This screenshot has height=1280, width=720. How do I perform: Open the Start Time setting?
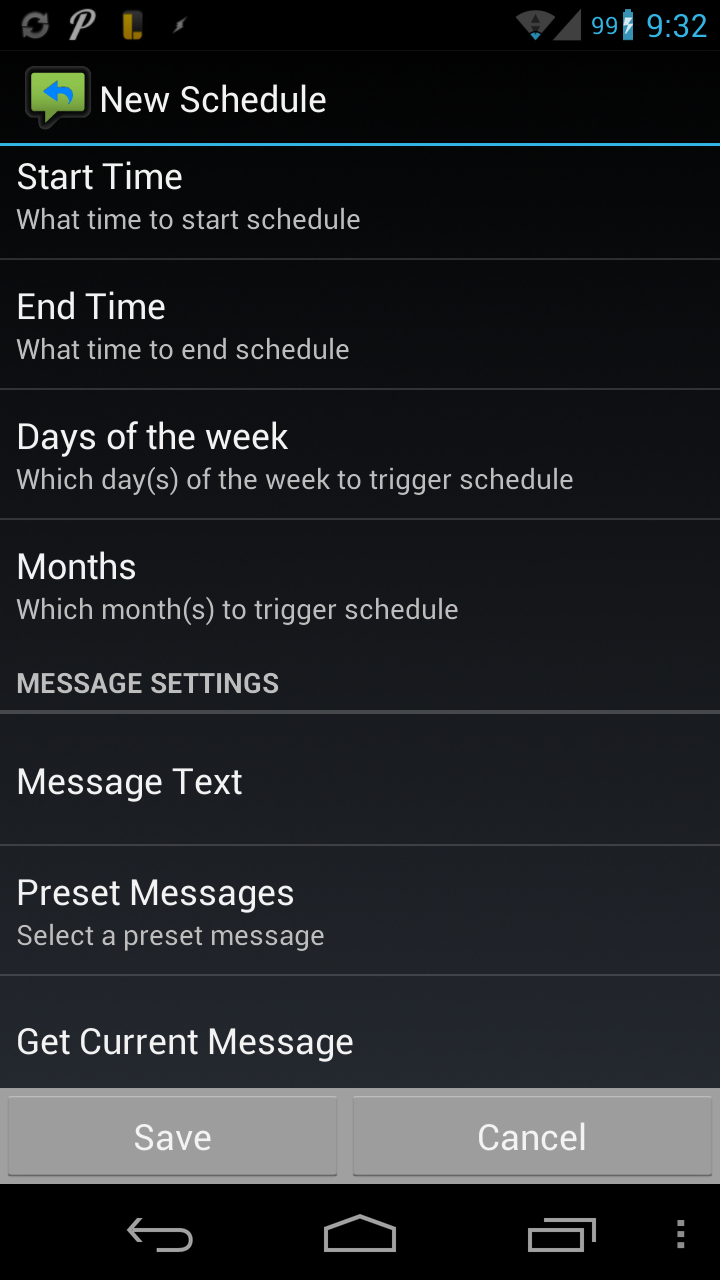point(360,197)
